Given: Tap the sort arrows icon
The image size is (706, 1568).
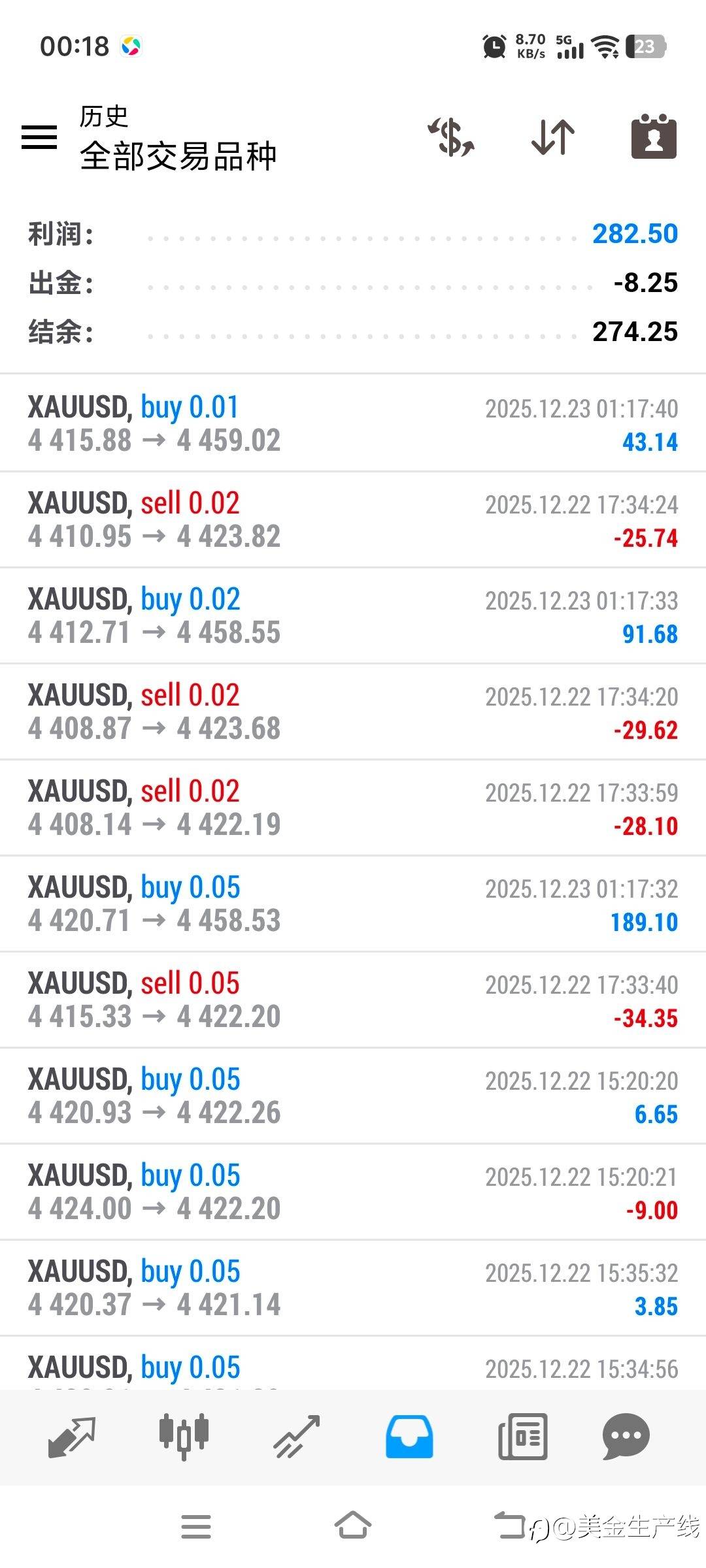Looking at the screenshot, I should click(x=553, y=137).
